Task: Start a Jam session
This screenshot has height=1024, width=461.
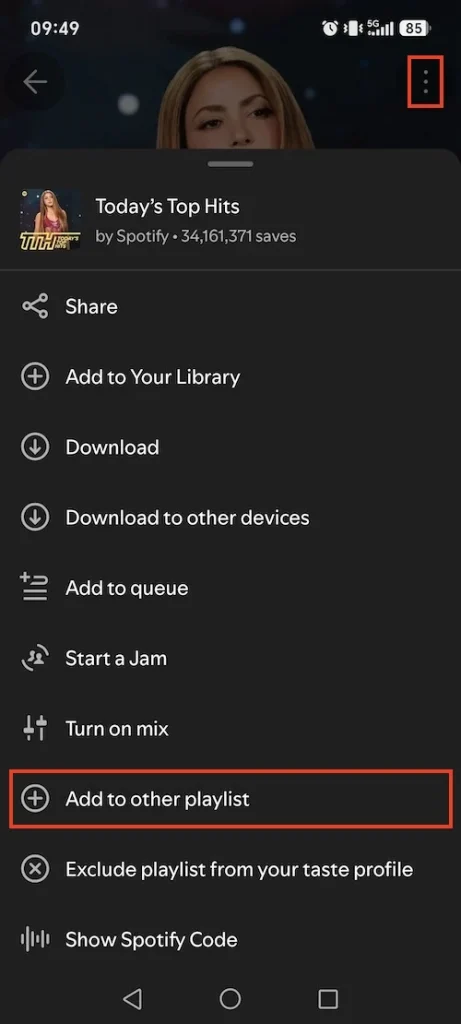Action: coord(230,658)
